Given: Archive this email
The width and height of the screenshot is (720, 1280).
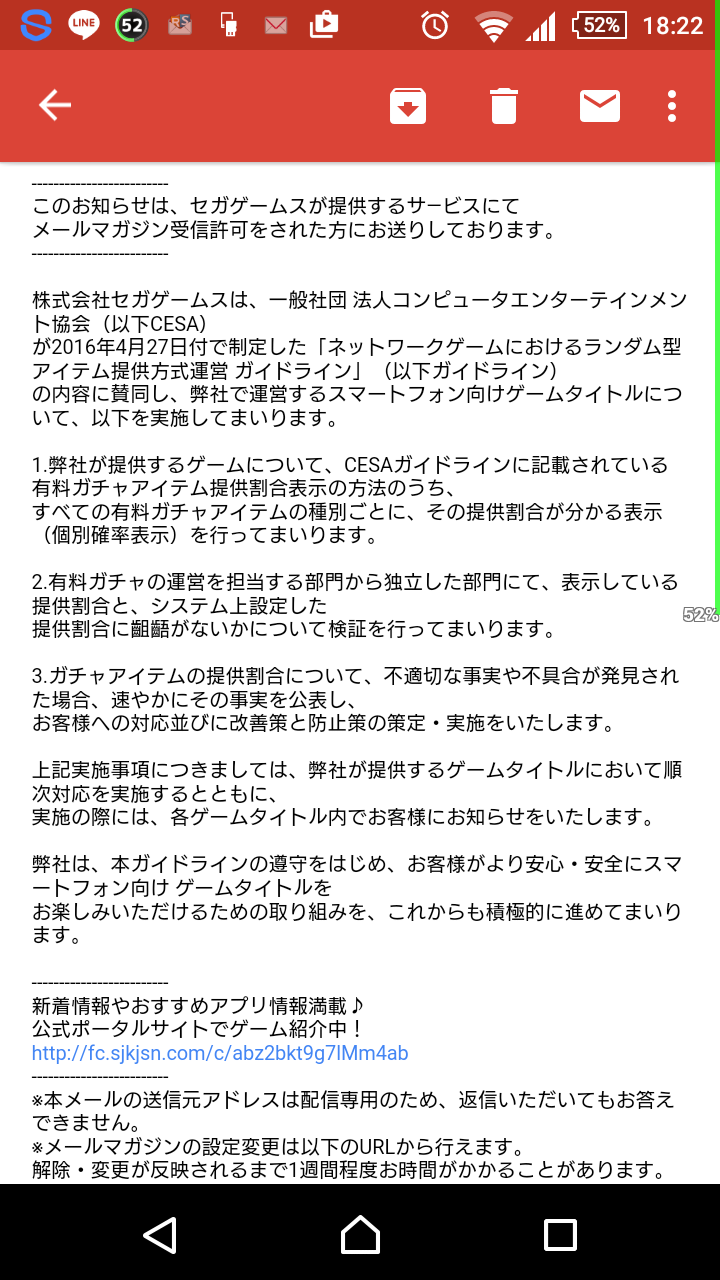Looking at the screenshot, I should 408,104.
